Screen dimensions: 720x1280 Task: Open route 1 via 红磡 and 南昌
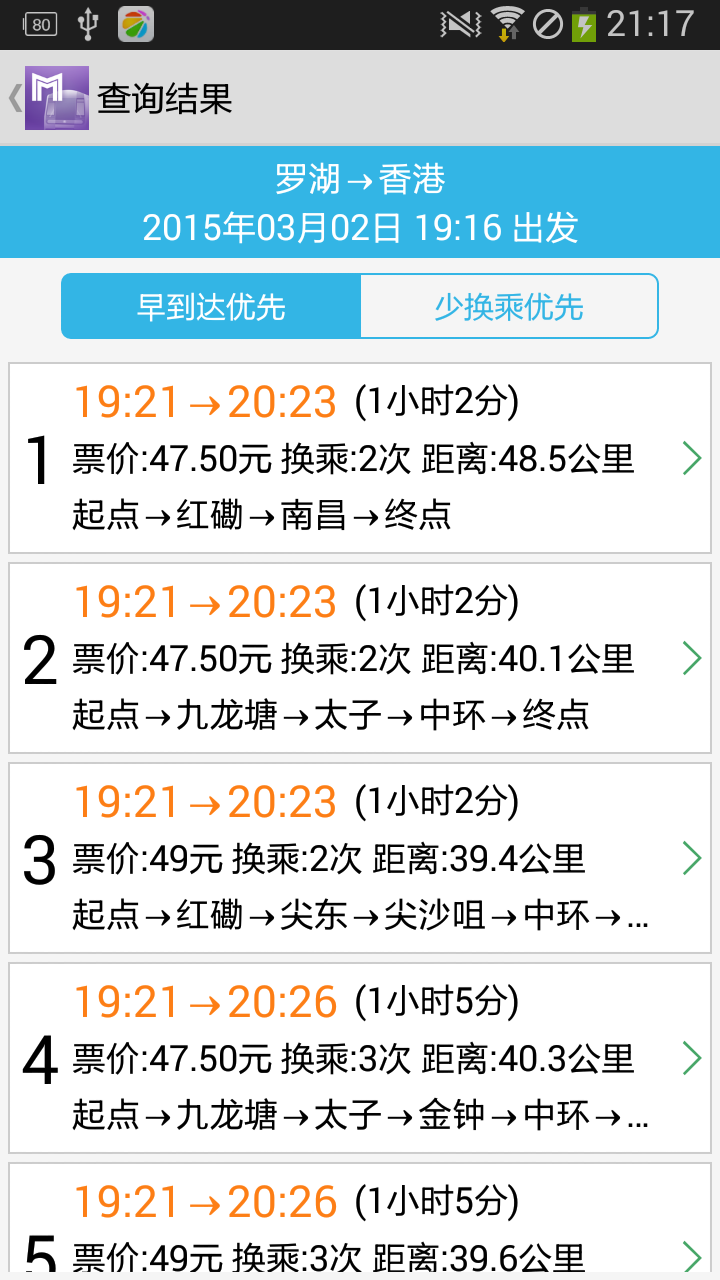(x=360, y=458)
